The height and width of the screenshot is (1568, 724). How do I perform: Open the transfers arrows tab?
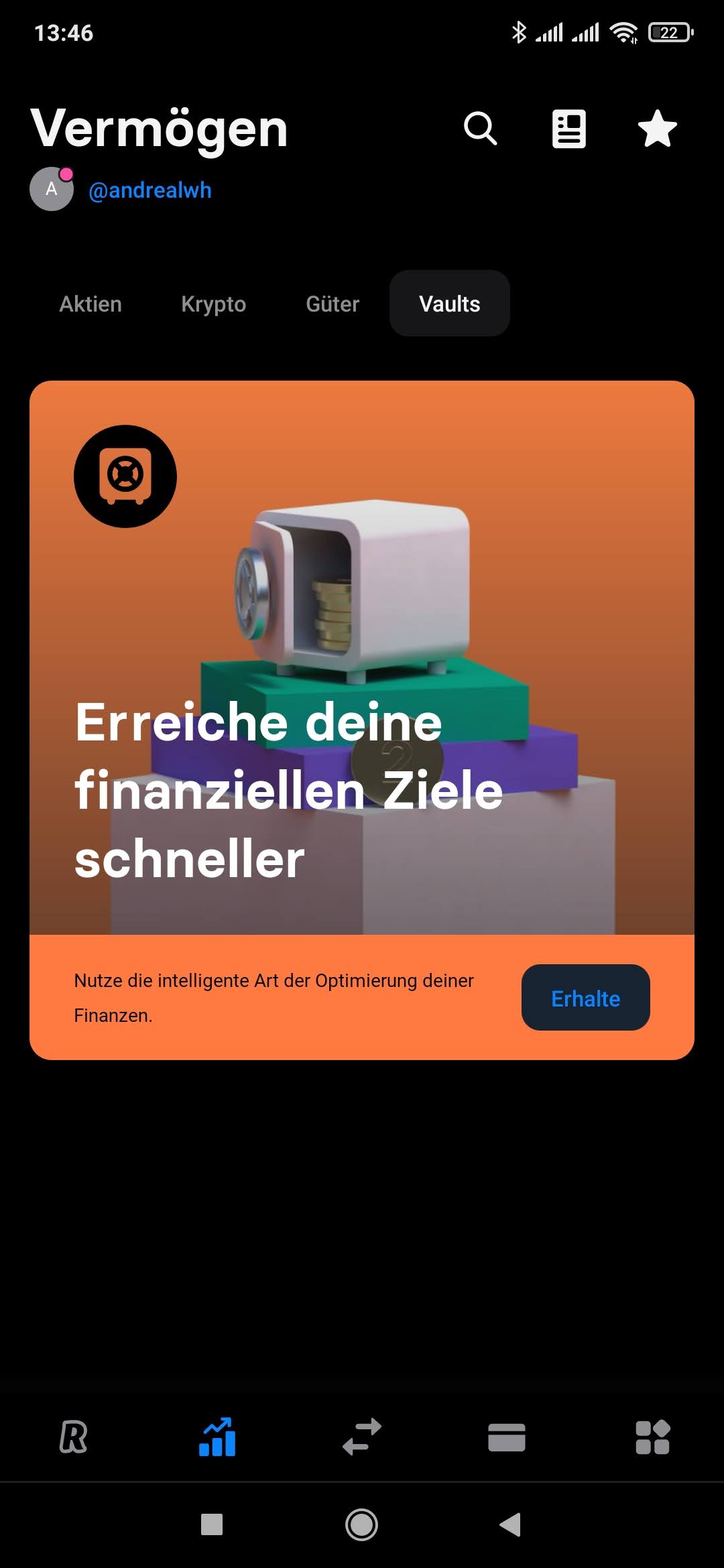pos(362,1437)
